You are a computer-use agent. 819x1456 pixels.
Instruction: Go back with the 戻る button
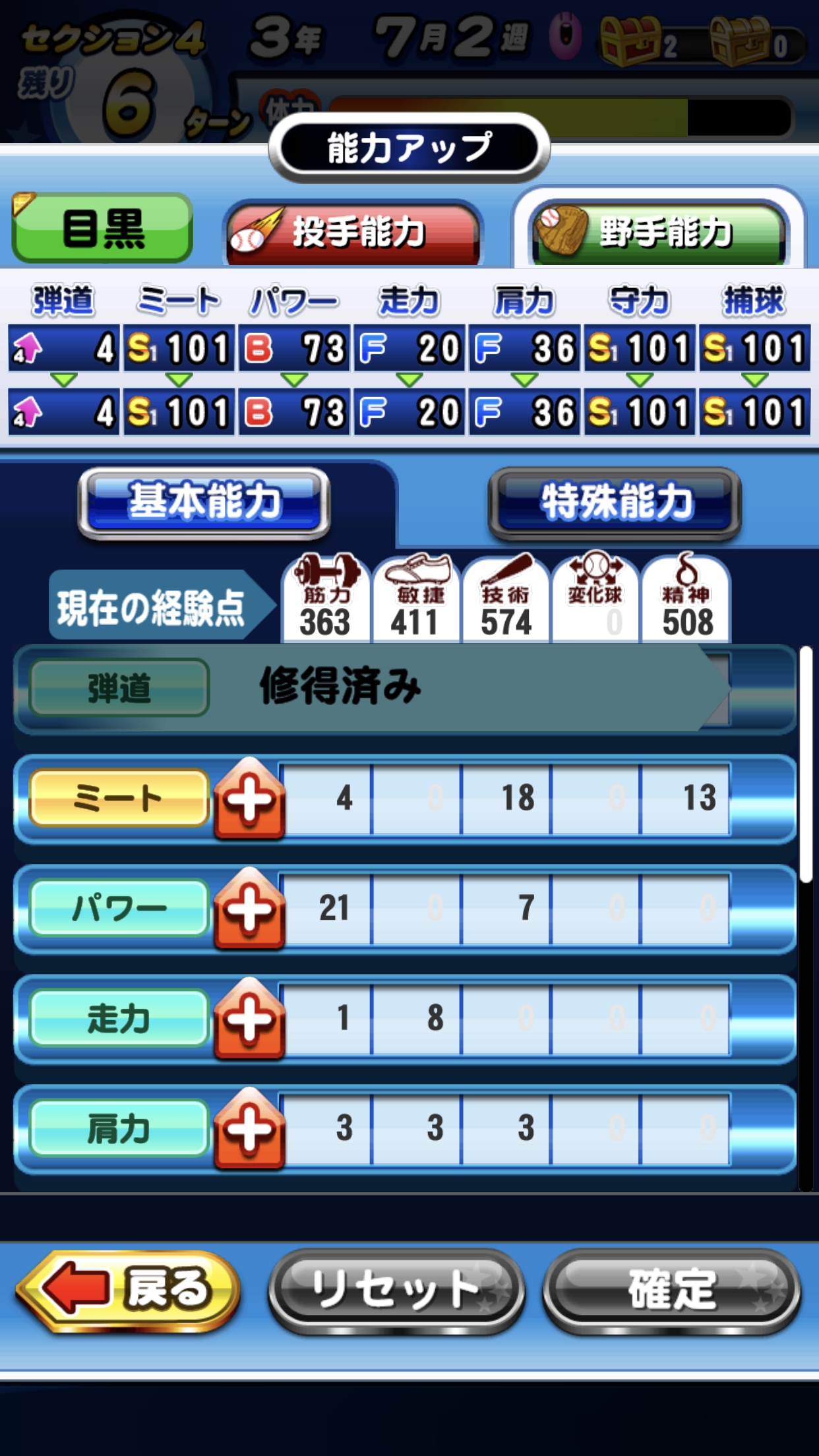click(x=129, y=1290)
